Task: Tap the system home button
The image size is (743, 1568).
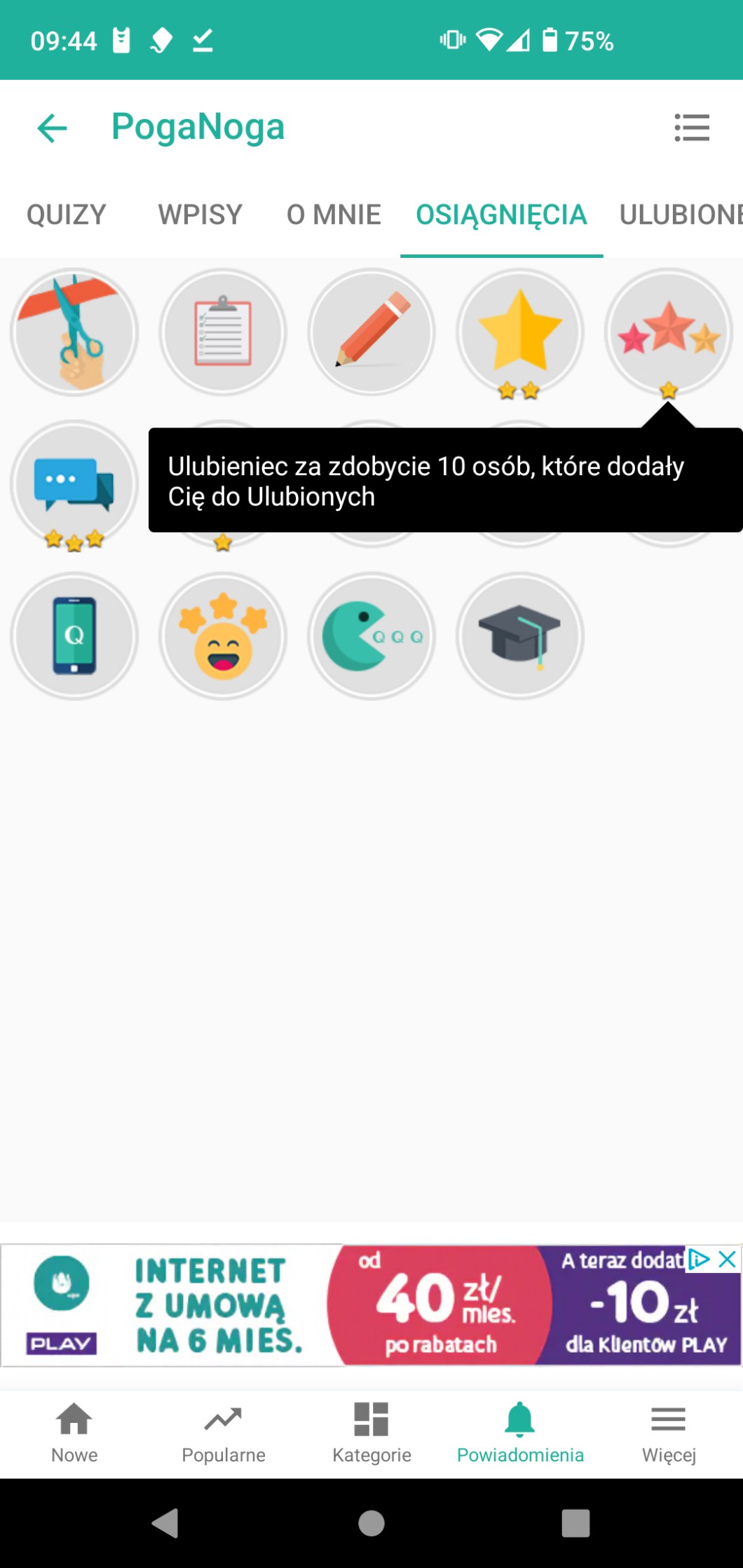Action: 371,1523
